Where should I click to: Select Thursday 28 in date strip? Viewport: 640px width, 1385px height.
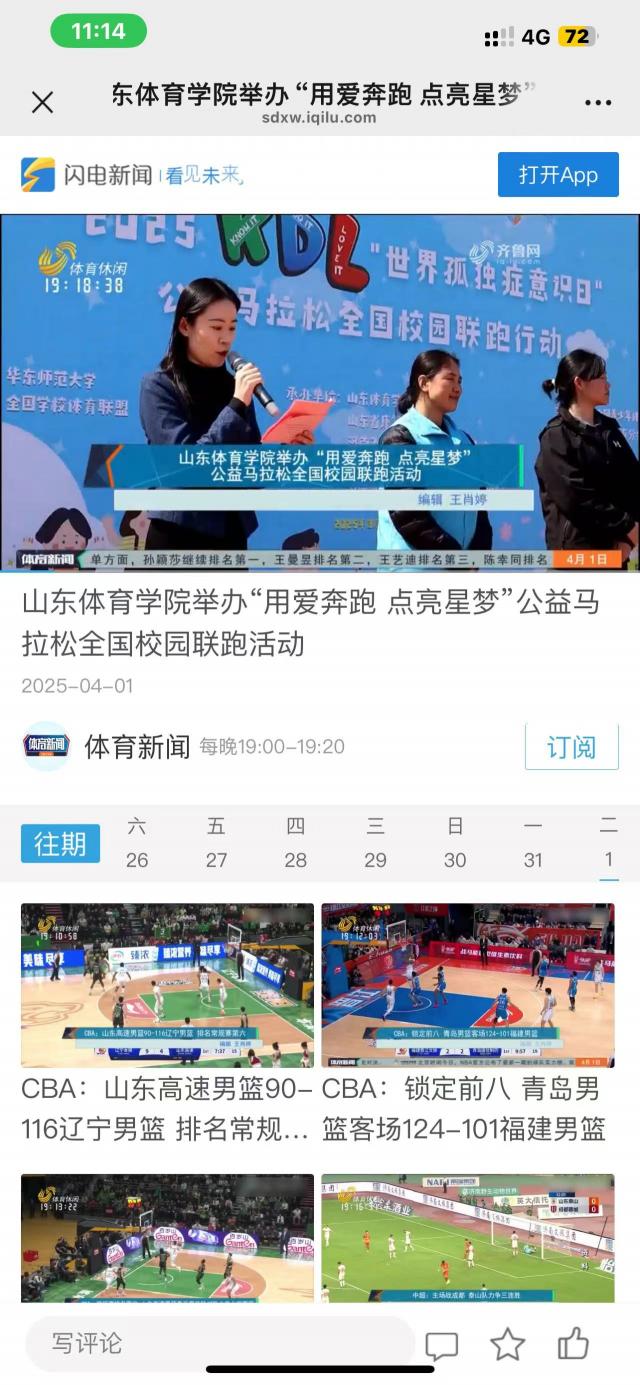[x=295, y=843]
